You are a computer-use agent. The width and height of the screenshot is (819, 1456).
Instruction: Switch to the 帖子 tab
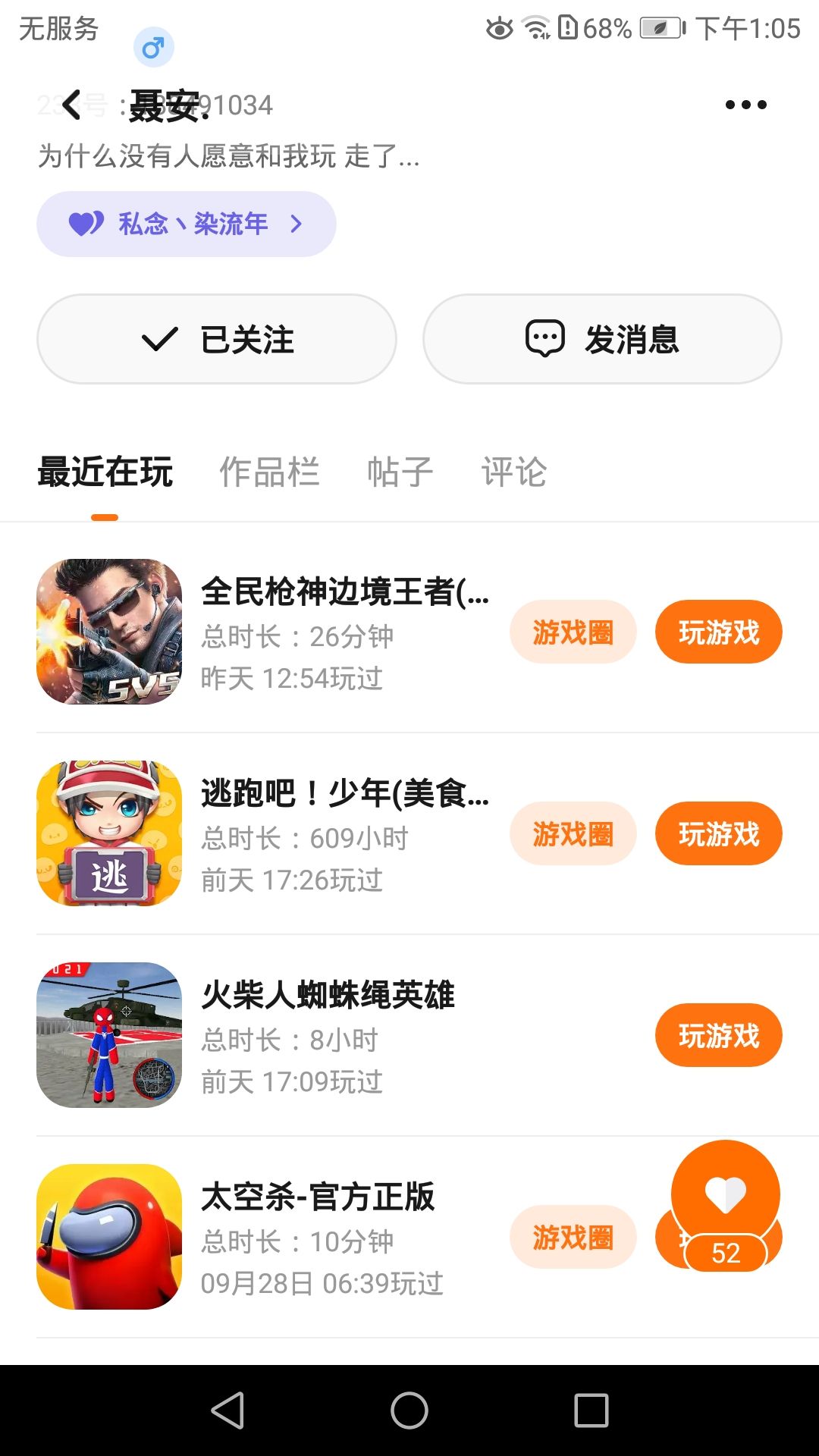tap(400, 472)
